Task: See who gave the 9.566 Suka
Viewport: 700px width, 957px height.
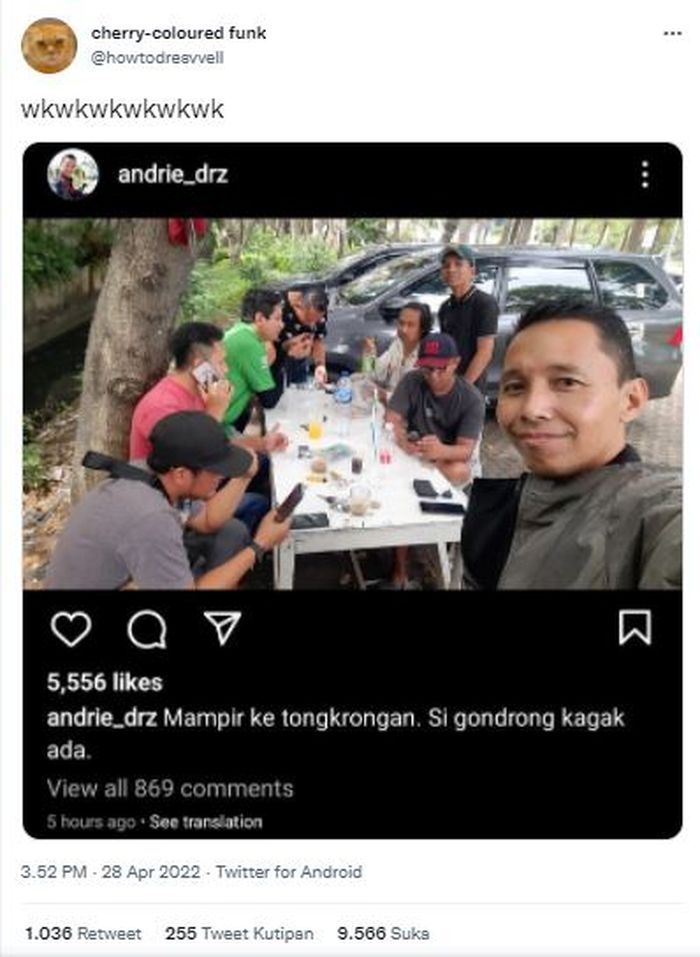Action: pos(383,933)
